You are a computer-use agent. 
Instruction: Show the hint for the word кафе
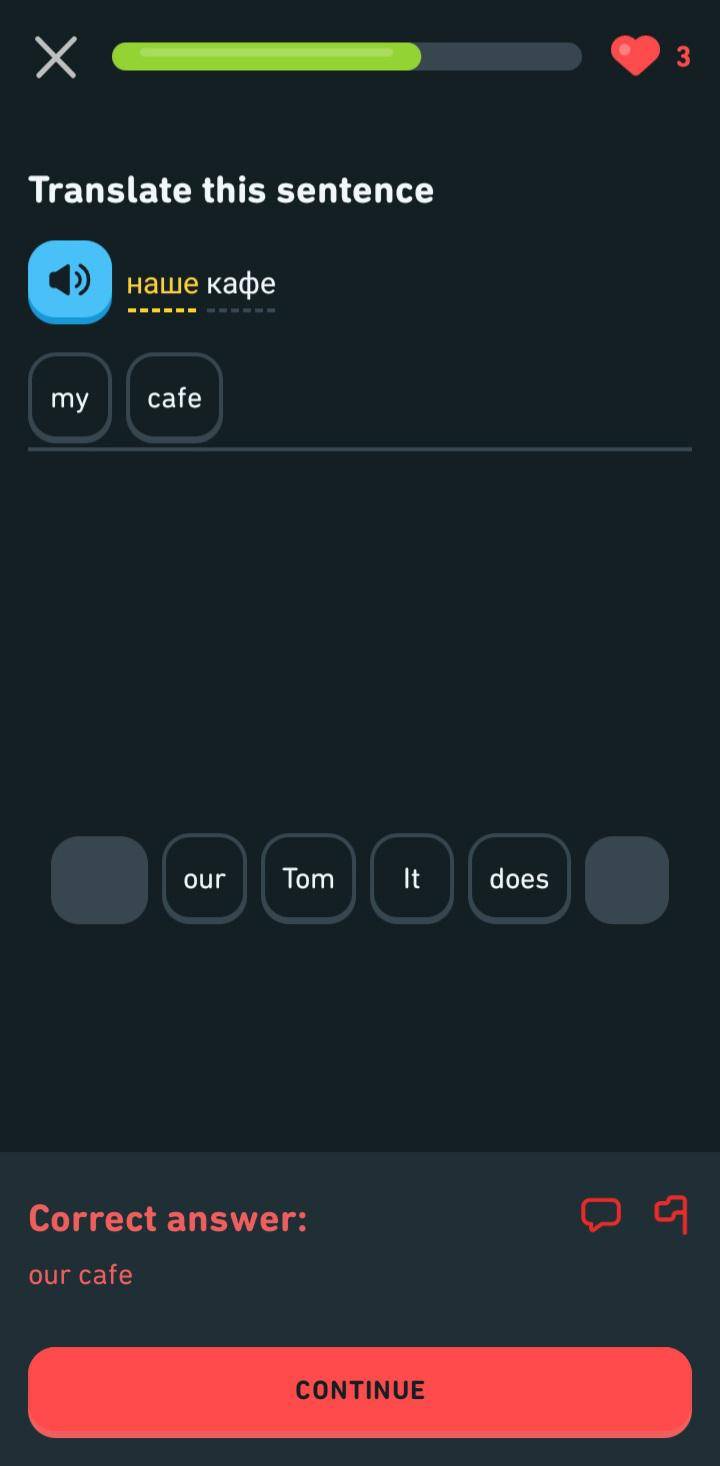[241, 285]
